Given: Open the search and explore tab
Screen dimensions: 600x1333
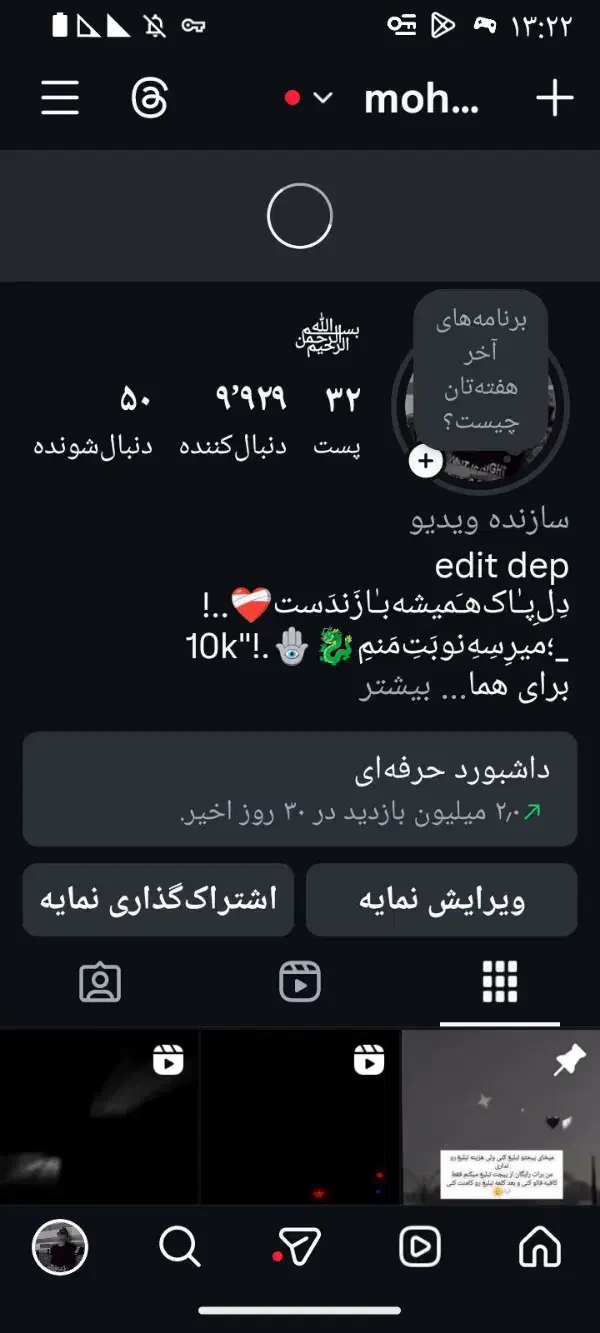Looking at the screenshot, I should coord(180,1247).
